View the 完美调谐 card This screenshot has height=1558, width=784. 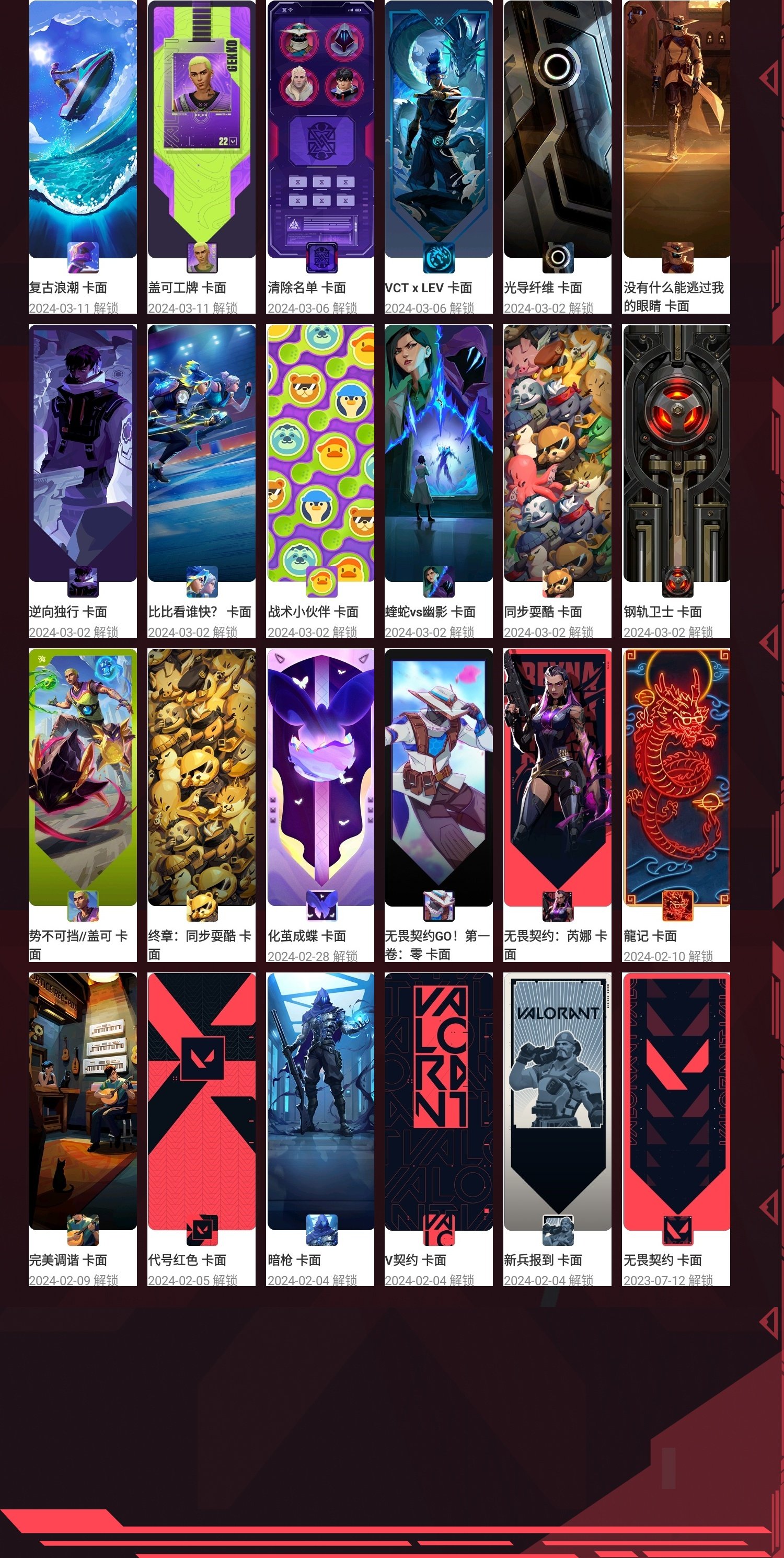click(83, 1101)
